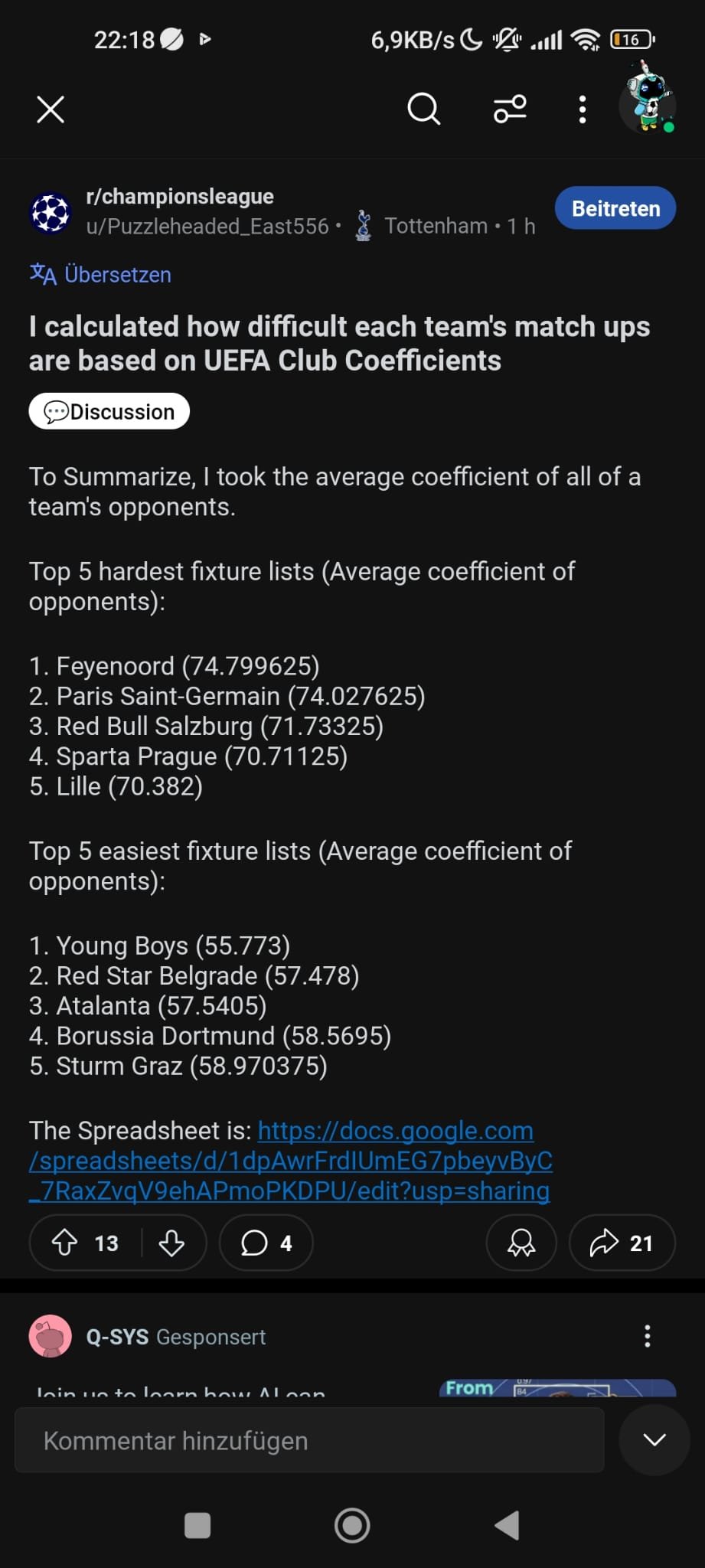Image resolution: width=705 pixels, height=1568 pixels.
Task: Join the community with the Beitreten button
Action: (615, 208)
